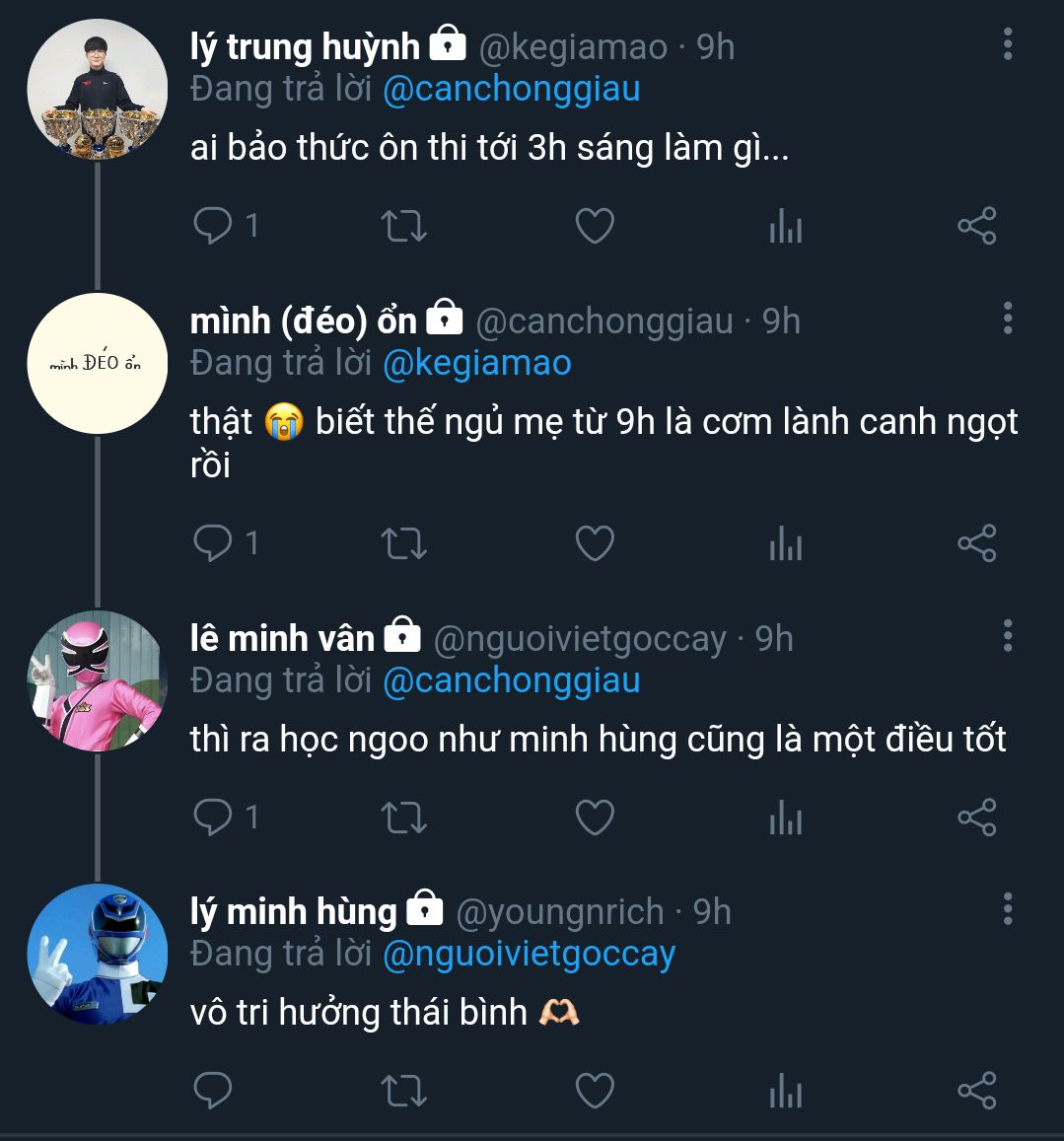The height and width of the screenshot is (1141, 1064).
Task: Reply to lý trung huỳnh's tweet
Action: point(212,226)
